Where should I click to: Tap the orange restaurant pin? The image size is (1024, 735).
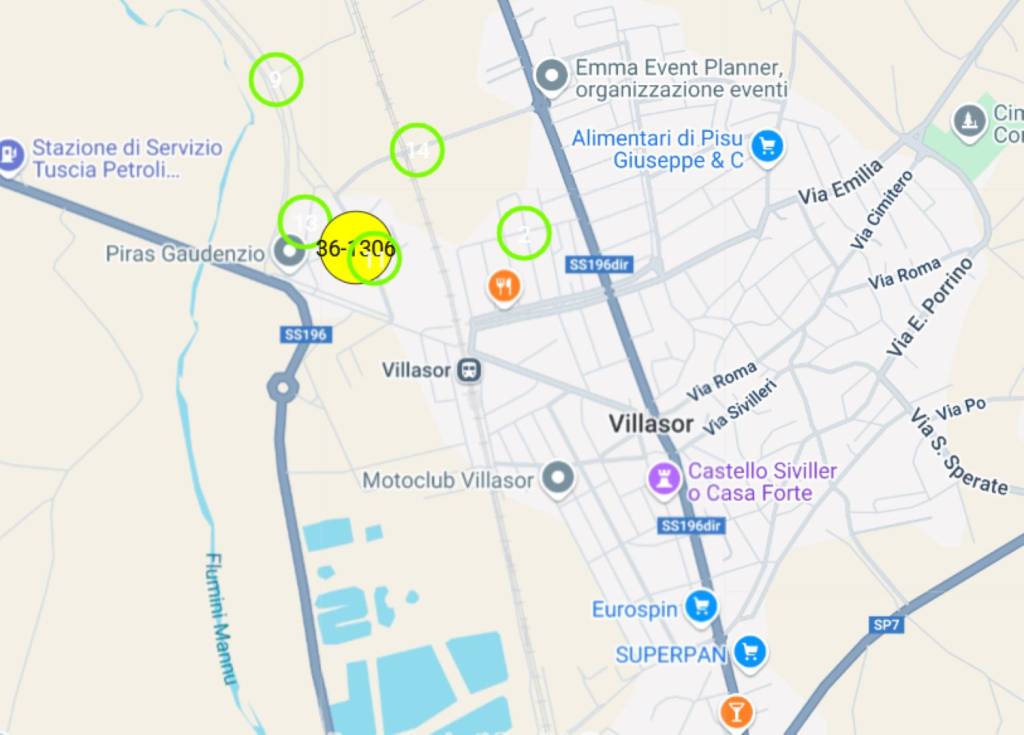click(x=505, y=288)
